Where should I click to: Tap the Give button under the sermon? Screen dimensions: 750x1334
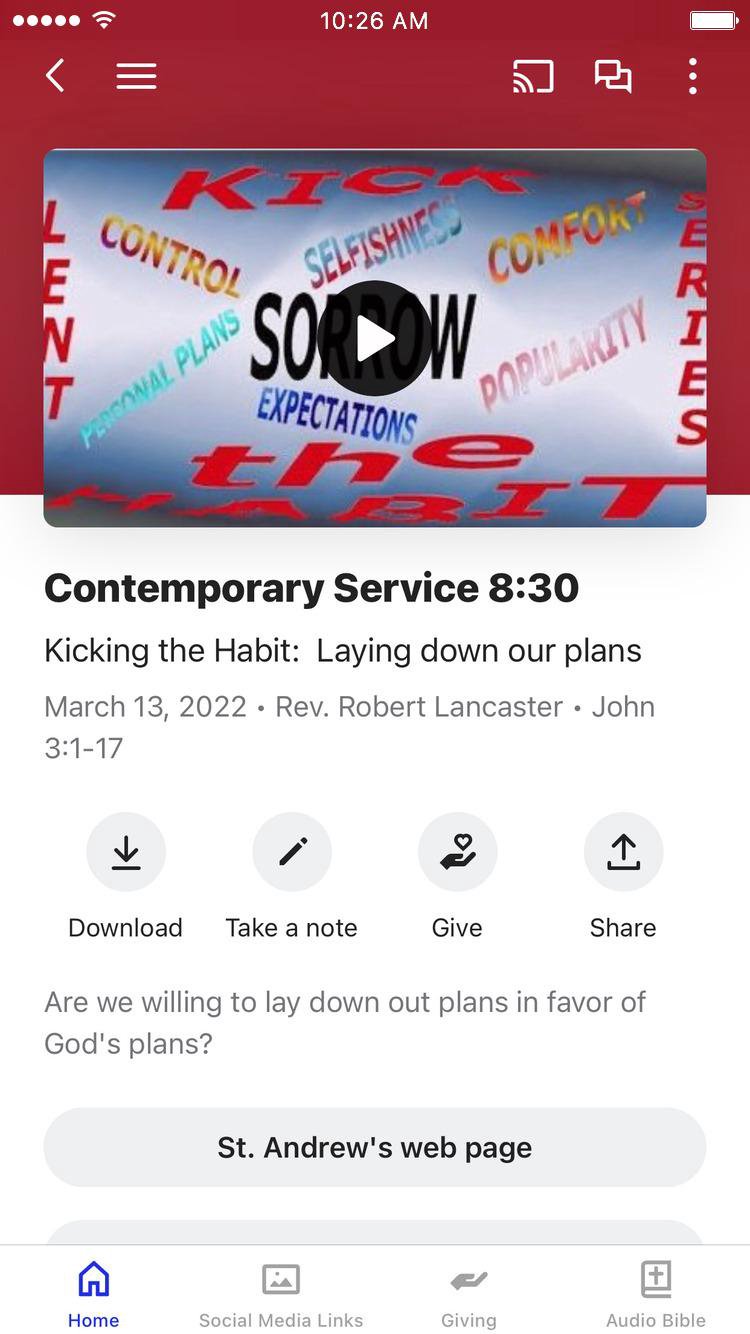(x=457, y=852)
